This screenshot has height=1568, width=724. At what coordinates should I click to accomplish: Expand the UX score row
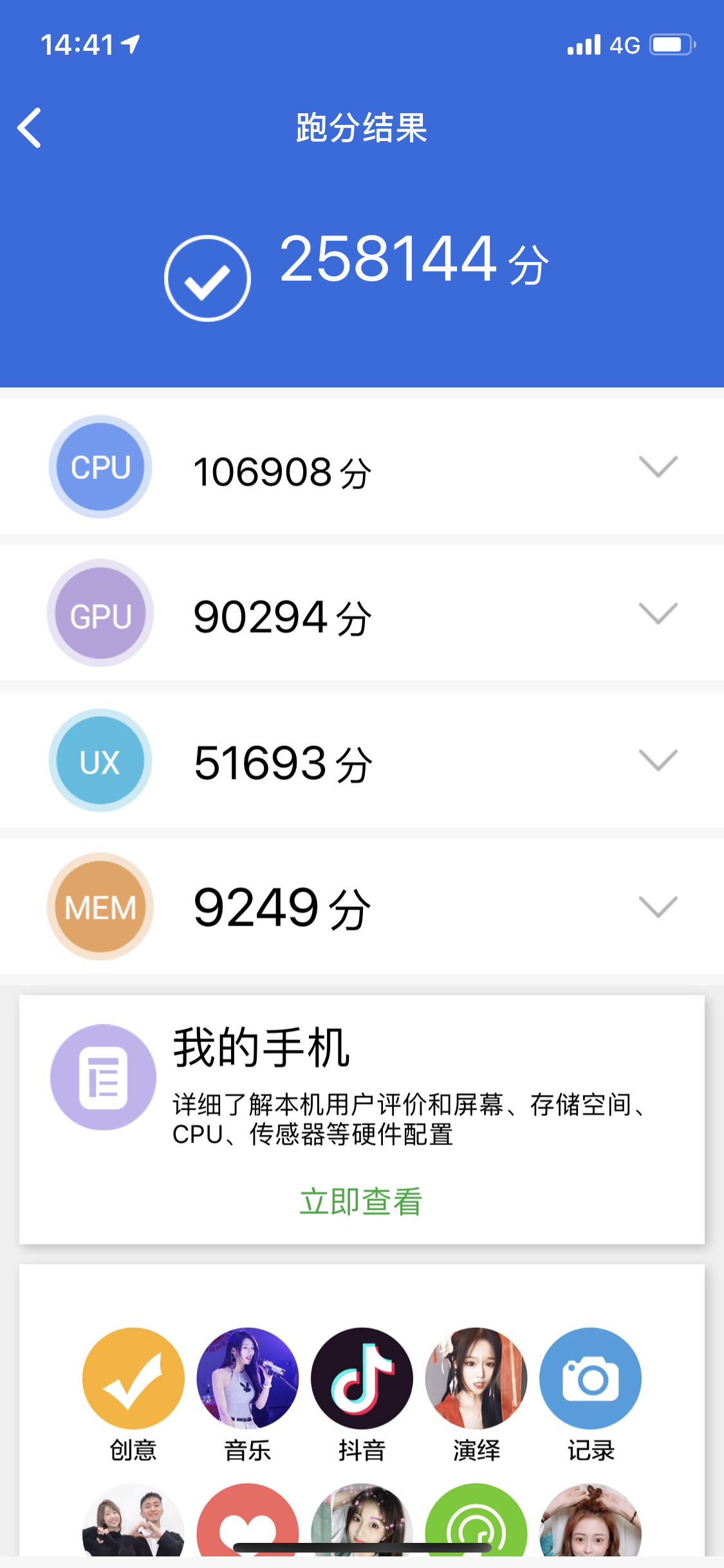[658, 760]
